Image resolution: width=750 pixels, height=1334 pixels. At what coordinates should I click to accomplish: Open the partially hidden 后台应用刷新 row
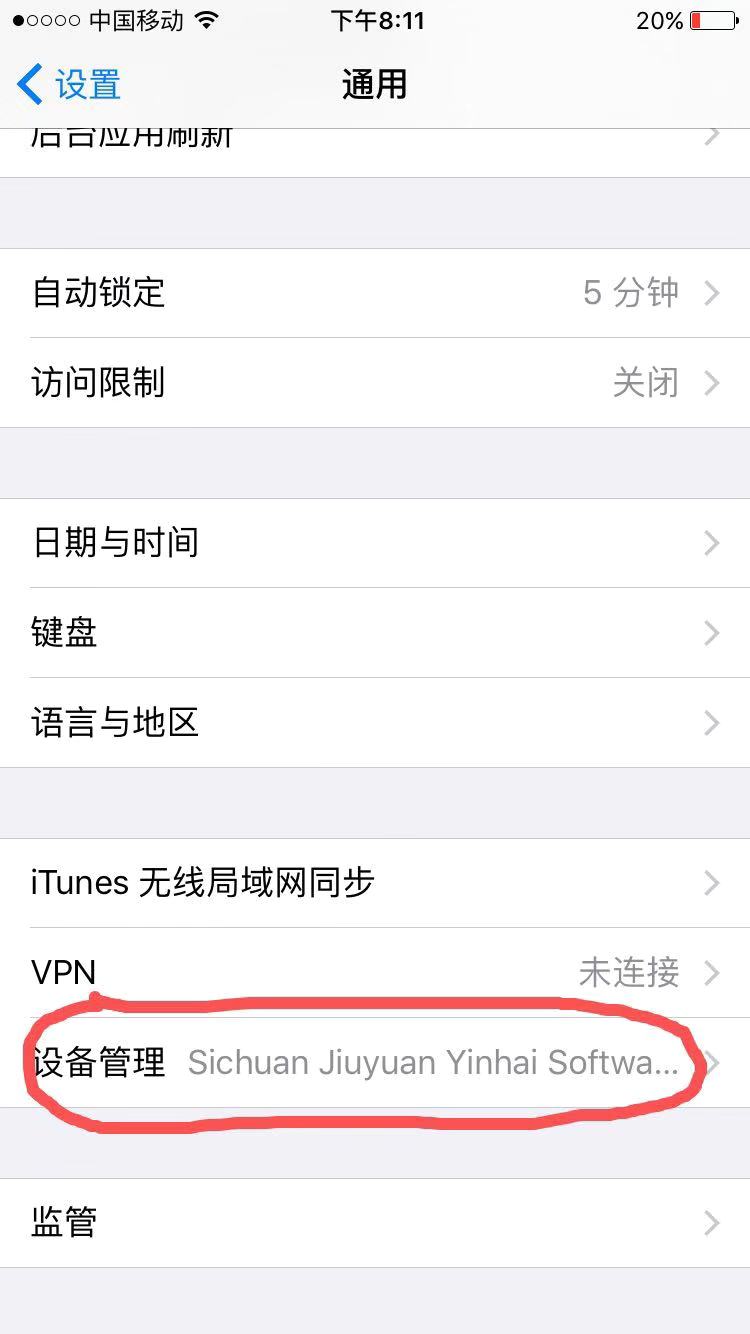[375, 153]
